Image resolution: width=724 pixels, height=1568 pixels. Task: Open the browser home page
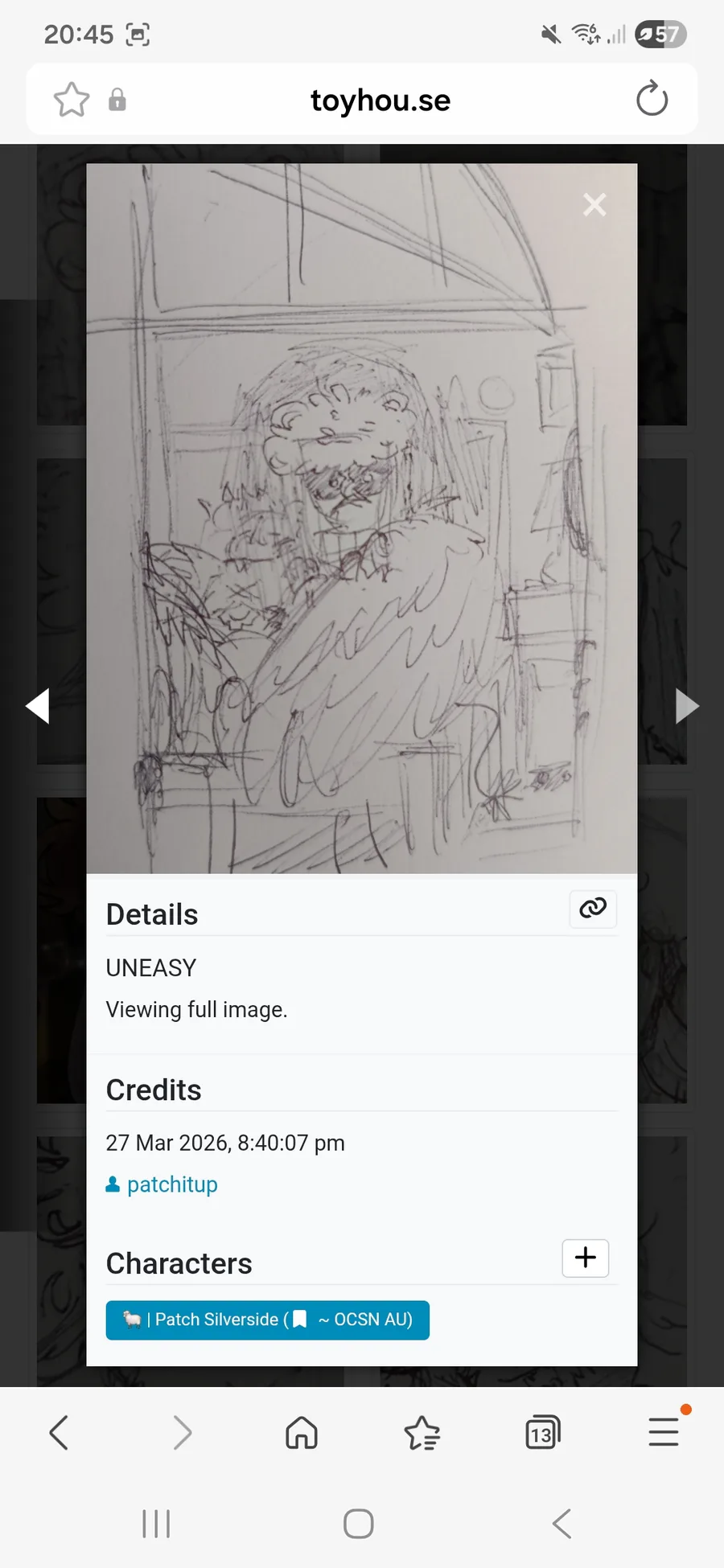pyautogui.click(x=302, y=1432)
